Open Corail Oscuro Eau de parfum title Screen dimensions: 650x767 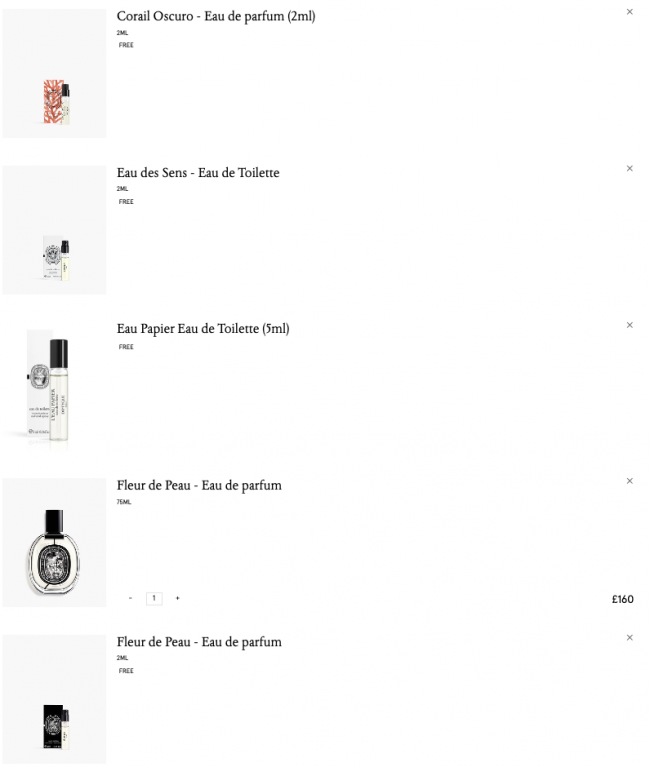[216, 16]
